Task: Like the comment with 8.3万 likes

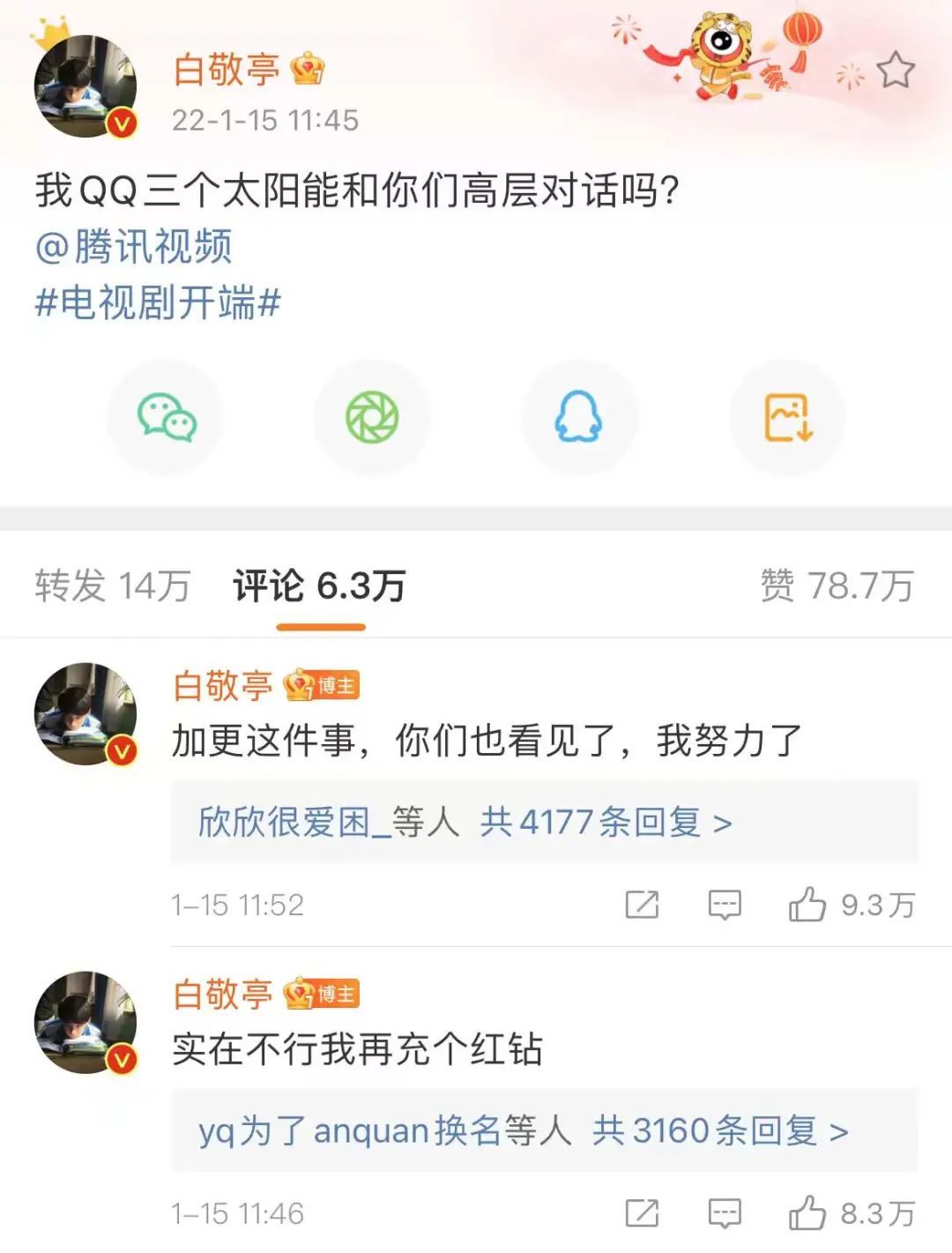Action: [807, 1213]
